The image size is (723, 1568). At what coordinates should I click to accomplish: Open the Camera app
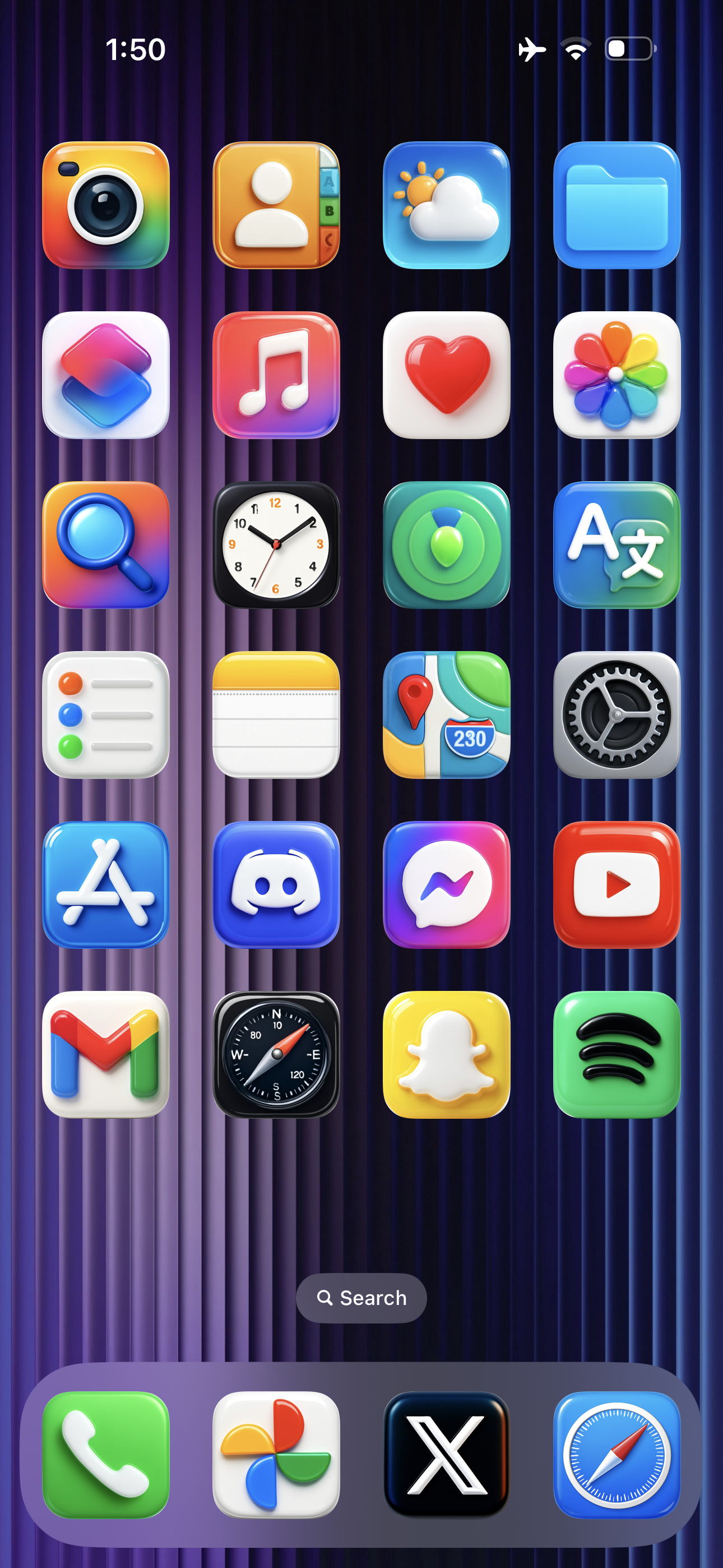coord(106,205)
